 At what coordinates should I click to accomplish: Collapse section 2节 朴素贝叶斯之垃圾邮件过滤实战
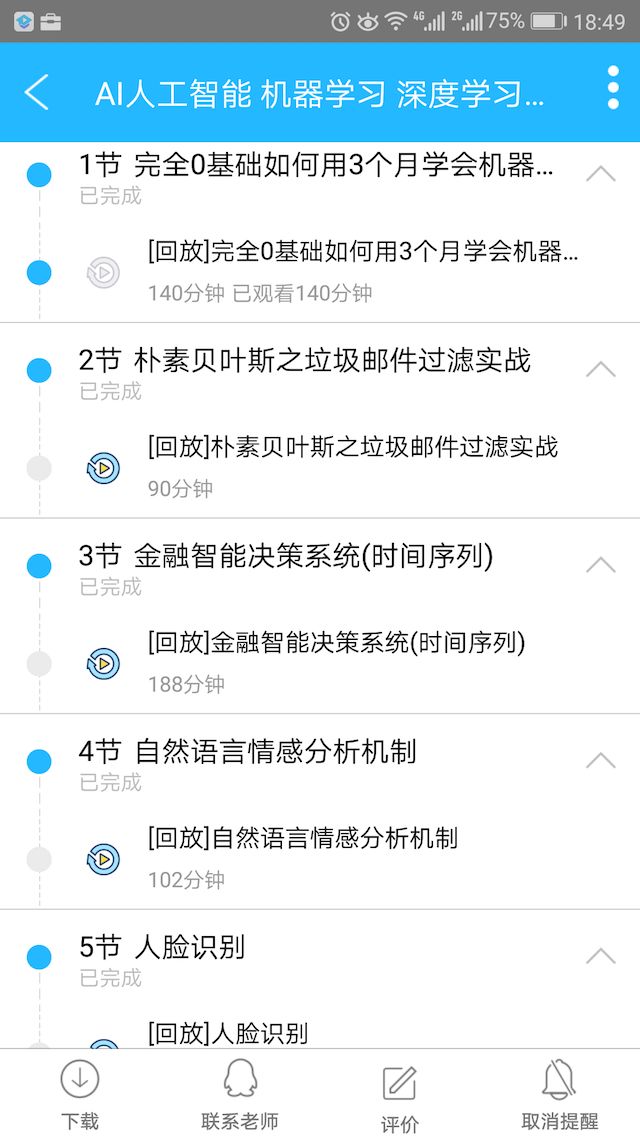[600, 369]
